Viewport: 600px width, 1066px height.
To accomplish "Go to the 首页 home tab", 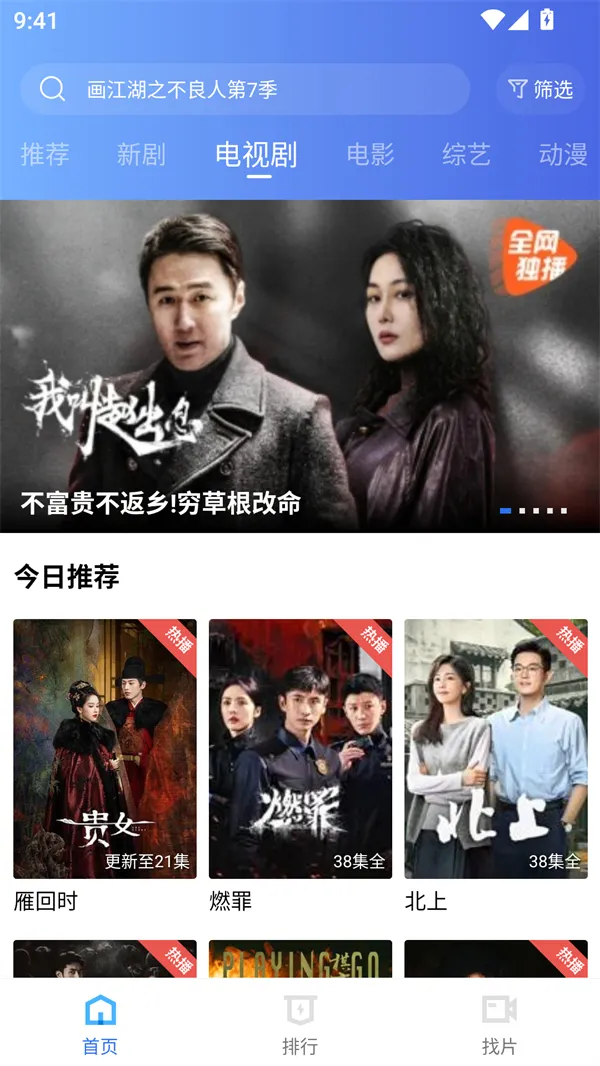I will (x=100, y=1024).
